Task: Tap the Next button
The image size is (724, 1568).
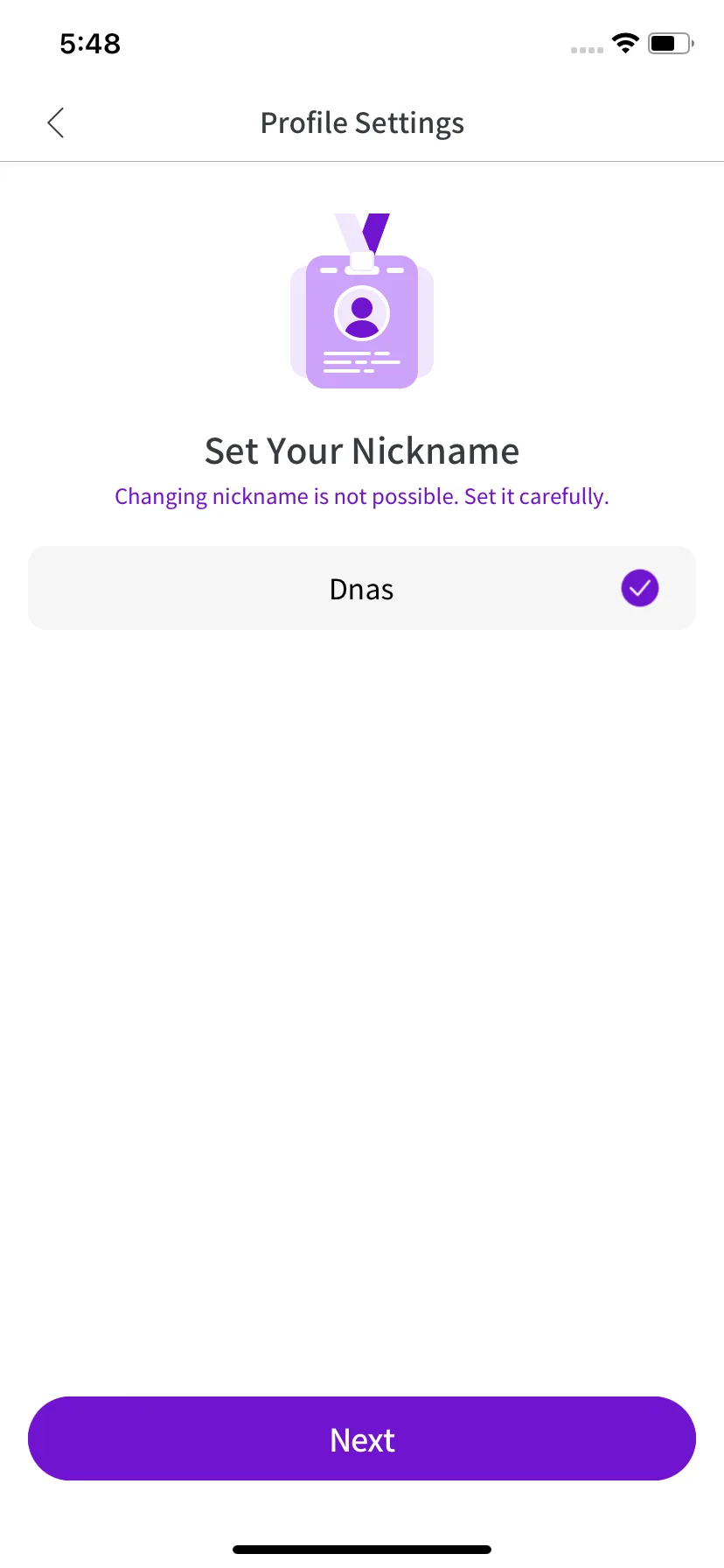Action: click(362, 1438)
